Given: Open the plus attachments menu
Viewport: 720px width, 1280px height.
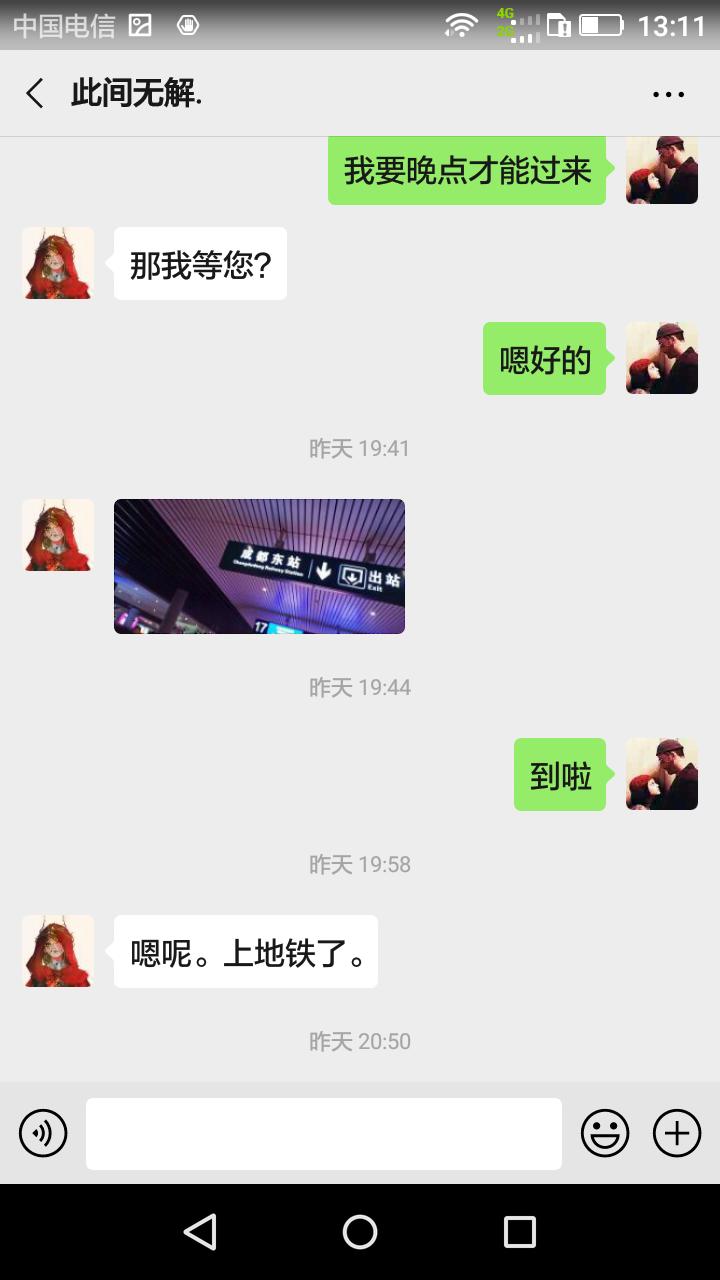Looking at the screenshot, I should click(677, 1133).
